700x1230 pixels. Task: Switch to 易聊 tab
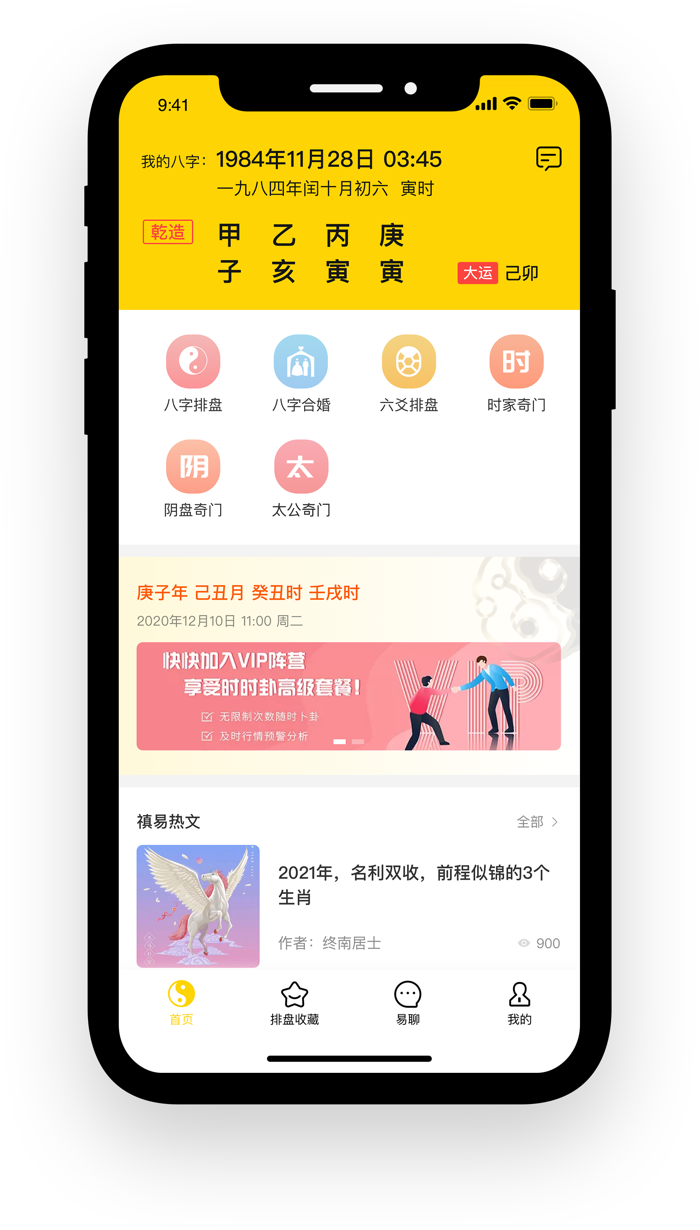pyautogui.click(x=407, y=1004)
